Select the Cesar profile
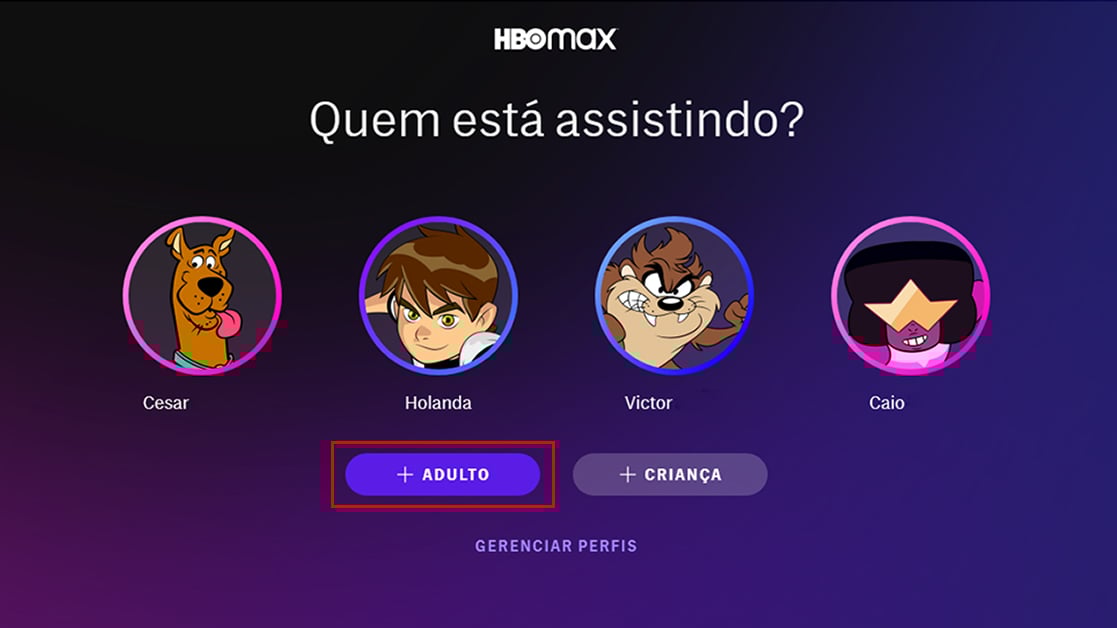Viewport: 1117px width, 628px height. pyautogui.click(x=202, y=296)
